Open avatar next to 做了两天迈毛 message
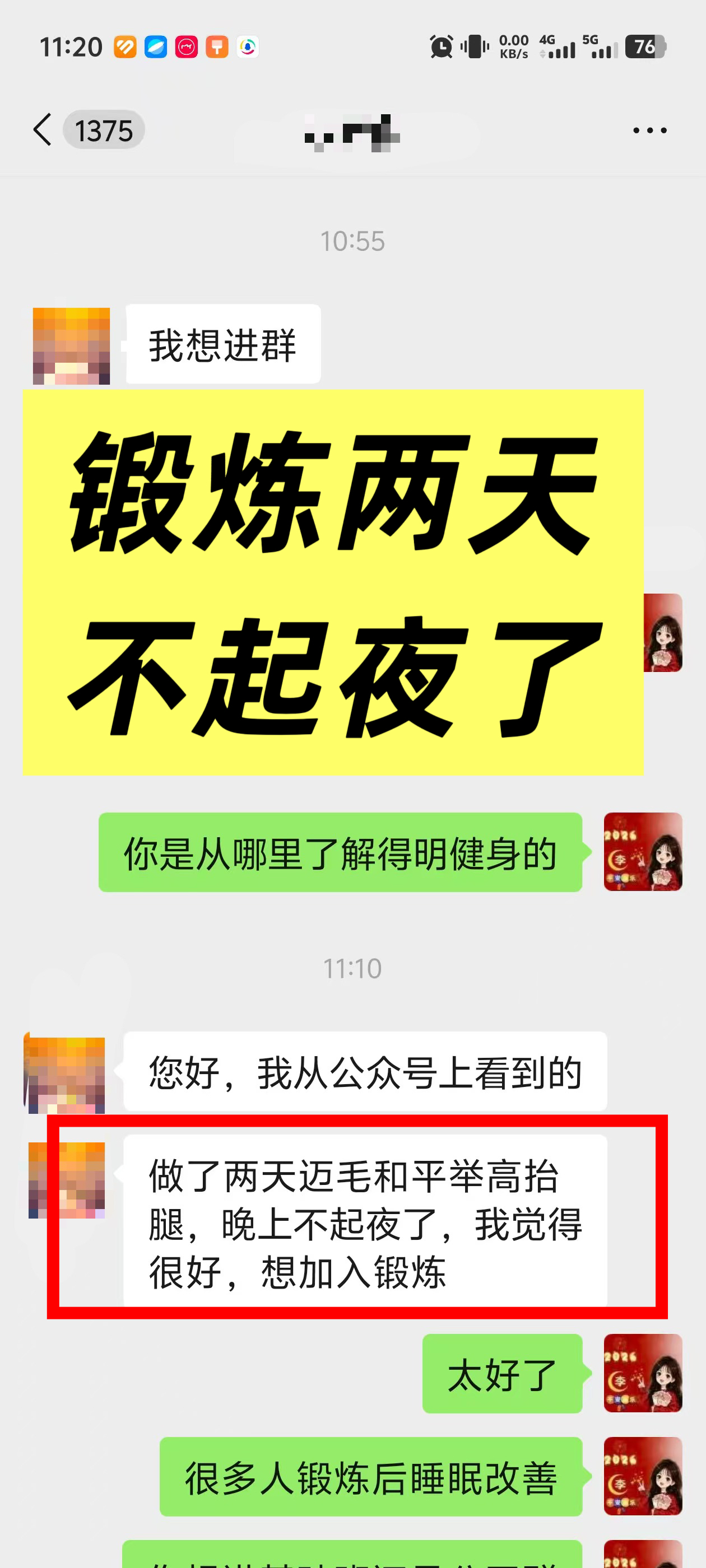 (67, 1180)
